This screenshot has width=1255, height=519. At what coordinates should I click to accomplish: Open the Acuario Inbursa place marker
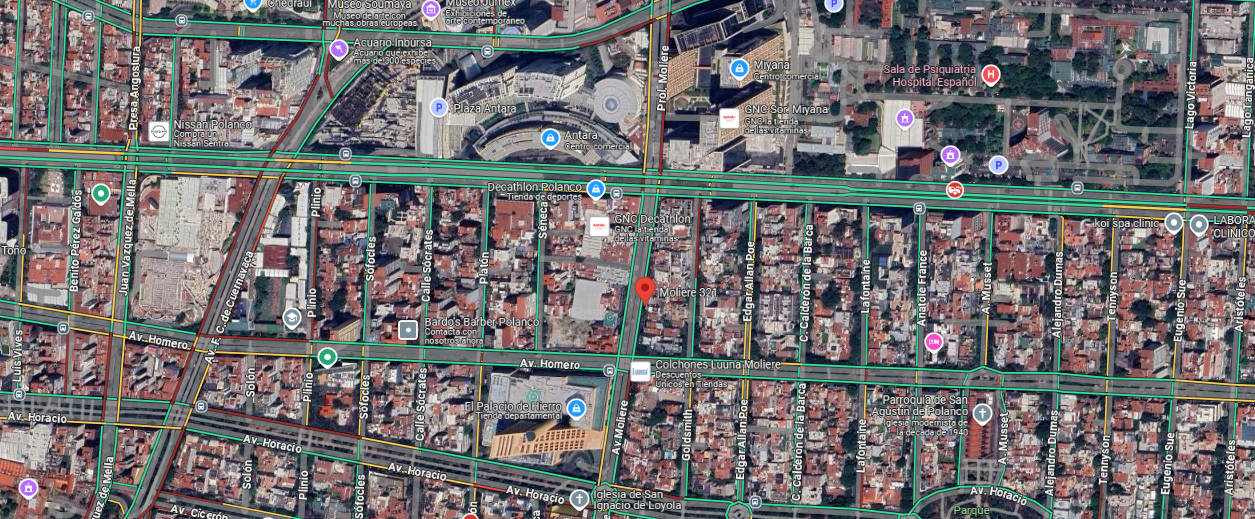point(339,48)
